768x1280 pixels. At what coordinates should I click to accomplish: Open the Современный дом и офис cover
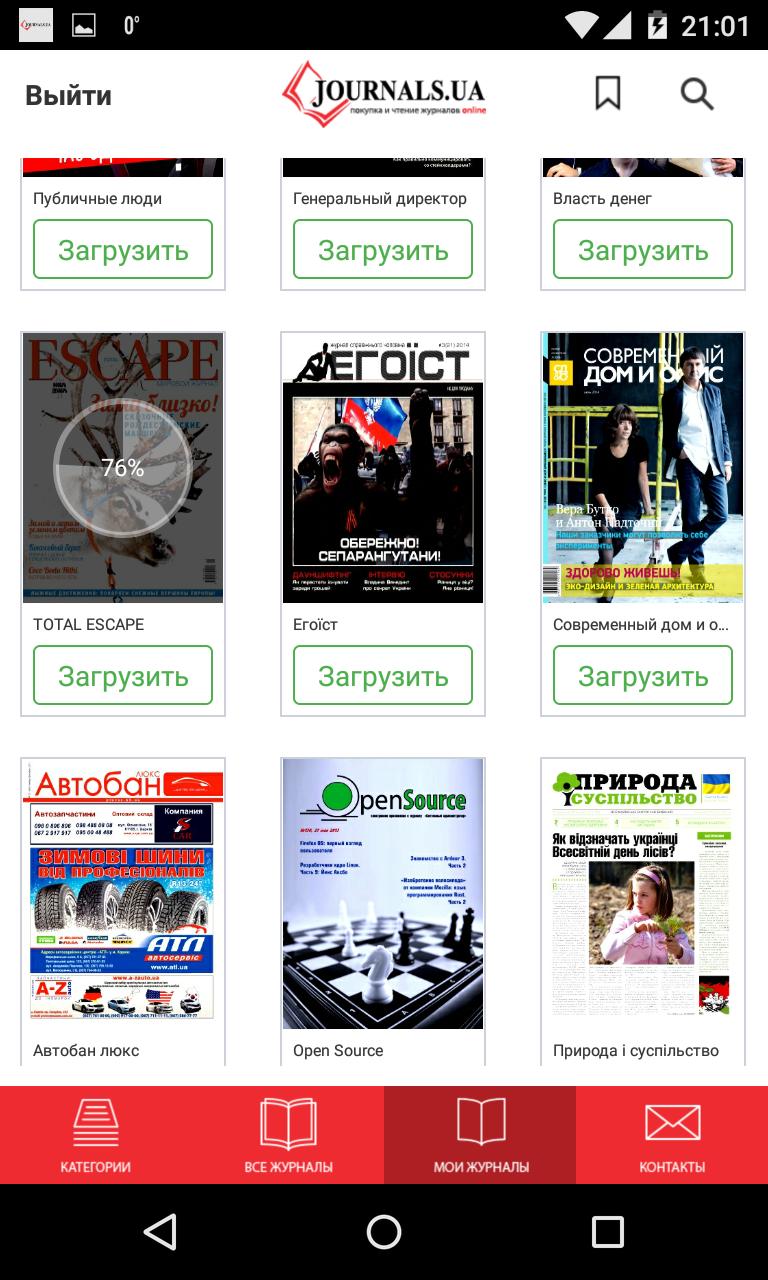click(x=643, y=468)
